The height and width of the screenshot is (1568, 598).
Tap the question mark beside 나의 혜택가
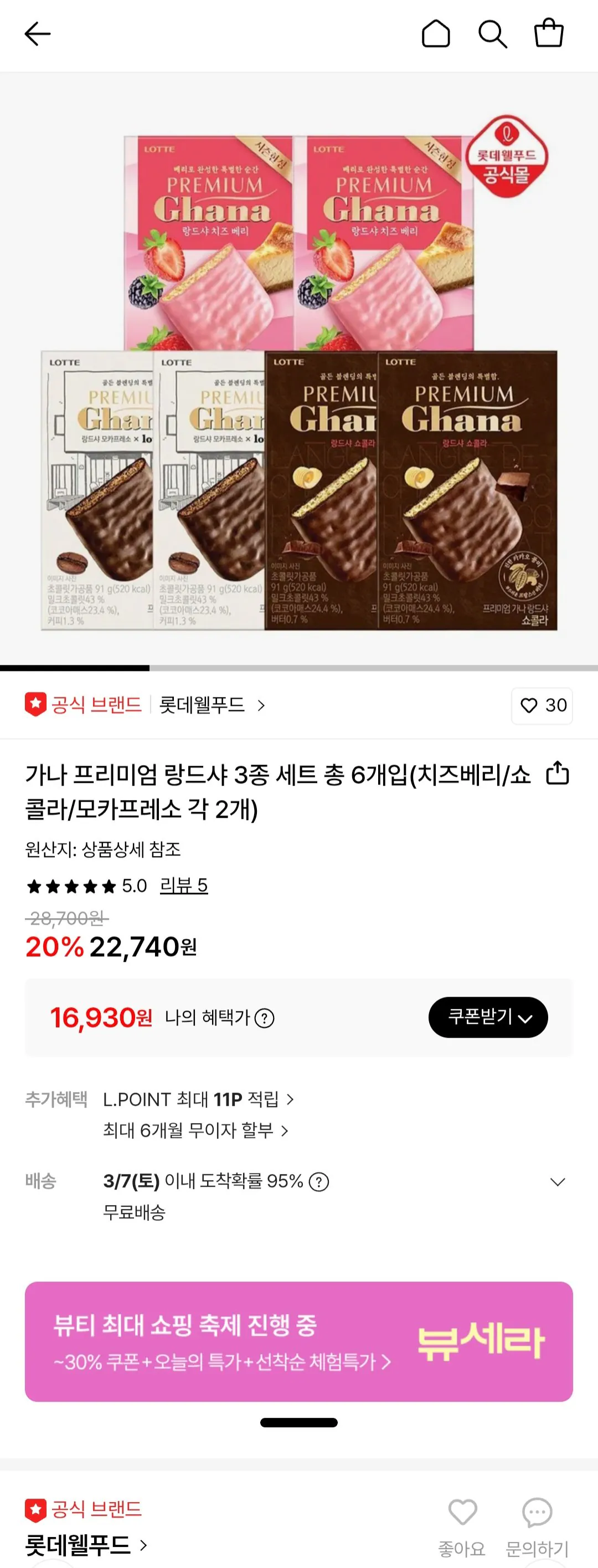265,1017
